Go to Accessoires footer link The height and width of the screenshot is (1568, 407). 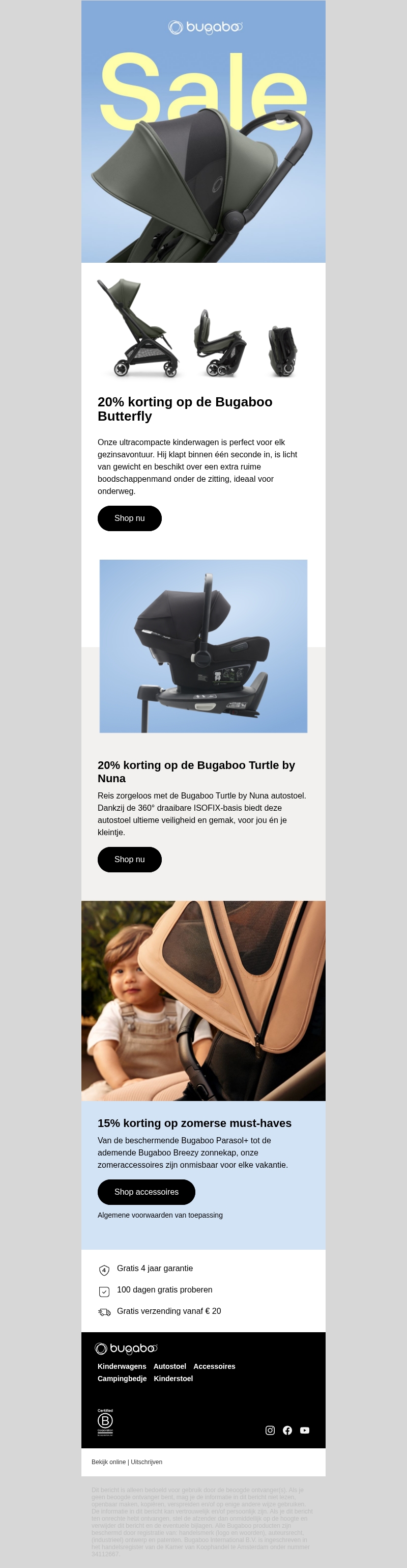(x=214, y=1366)
